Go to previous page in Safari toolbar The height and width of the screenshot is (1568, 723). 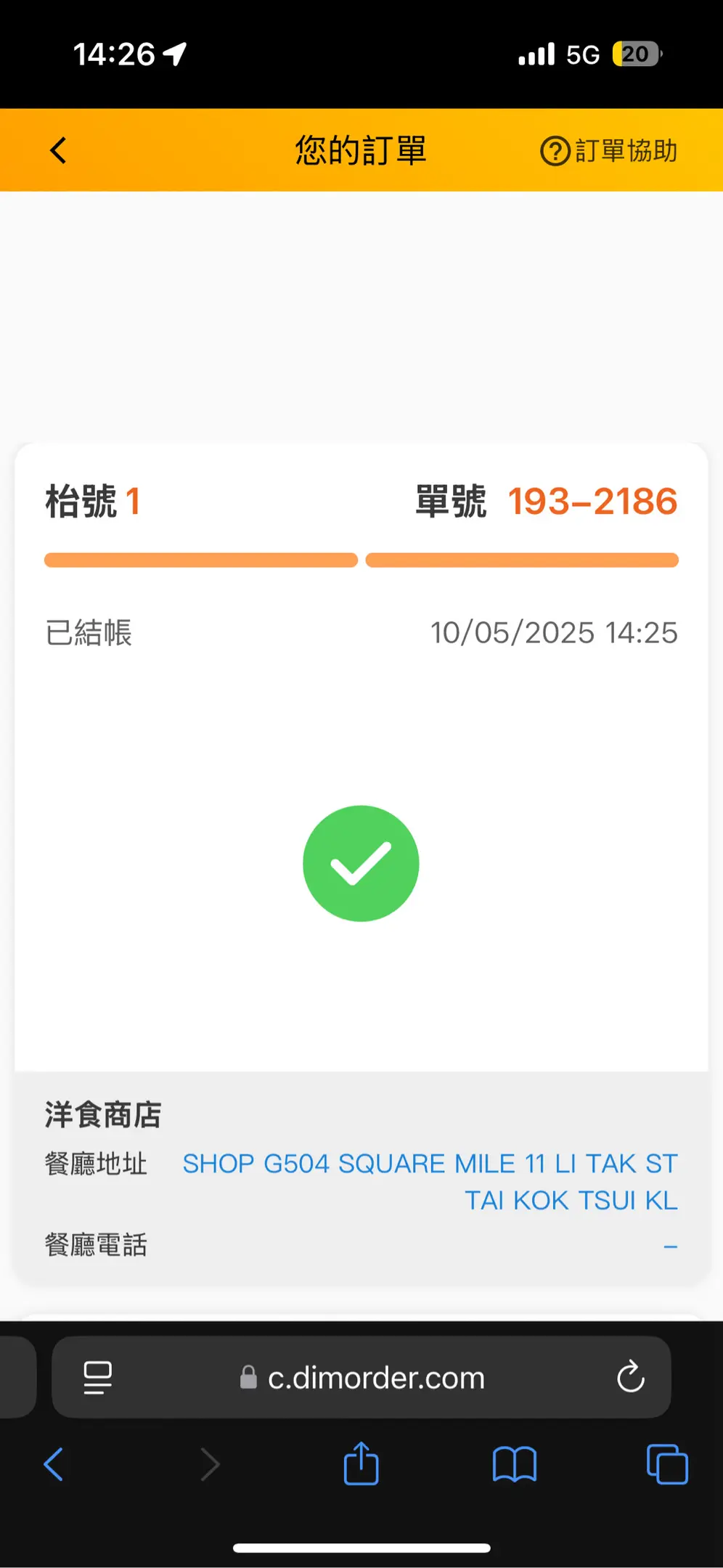(54, 1464)
